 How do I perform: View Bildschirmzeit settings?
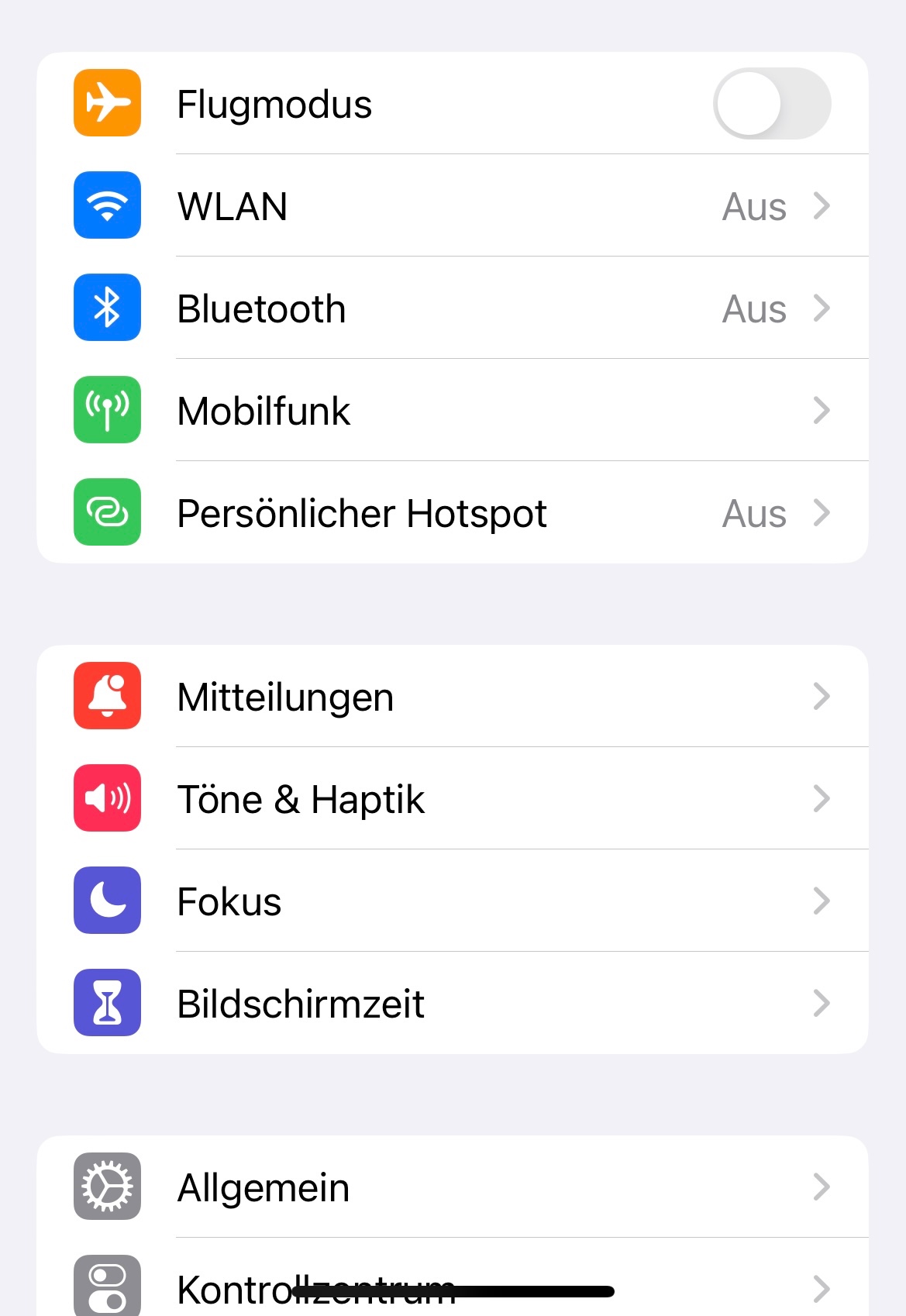pos(452,1004)
